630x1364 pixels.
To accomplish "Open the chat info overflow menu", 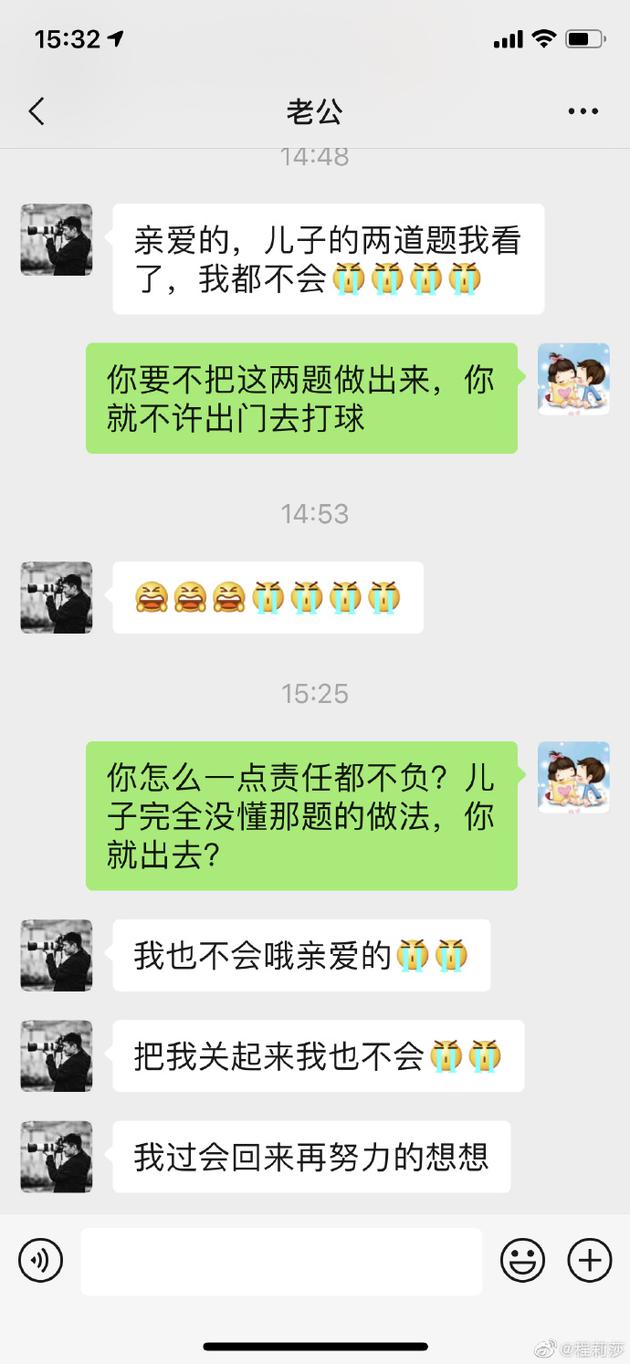I will pyautogui.click(x=583, y=111).
